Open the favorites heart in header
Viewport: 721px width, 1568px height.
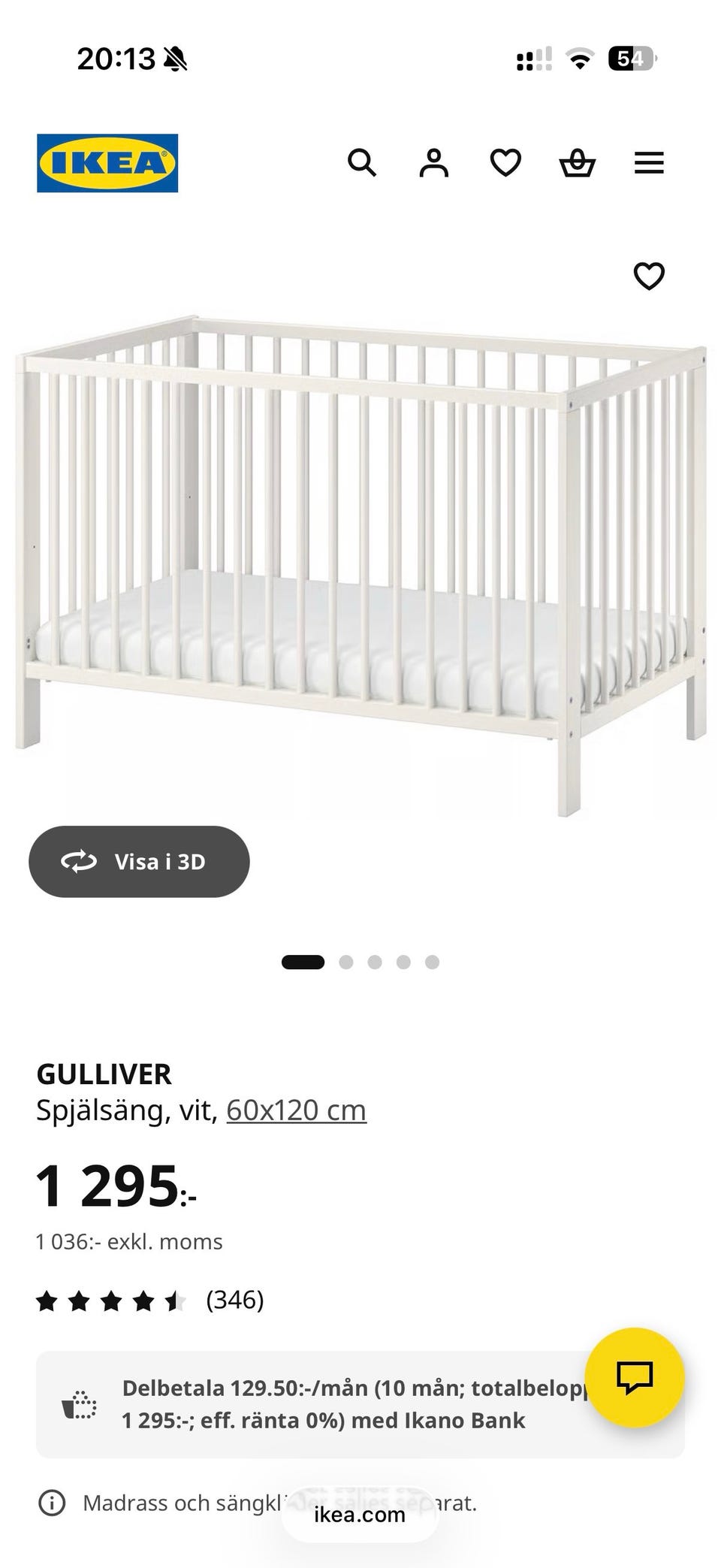click(x=505, y=162)
